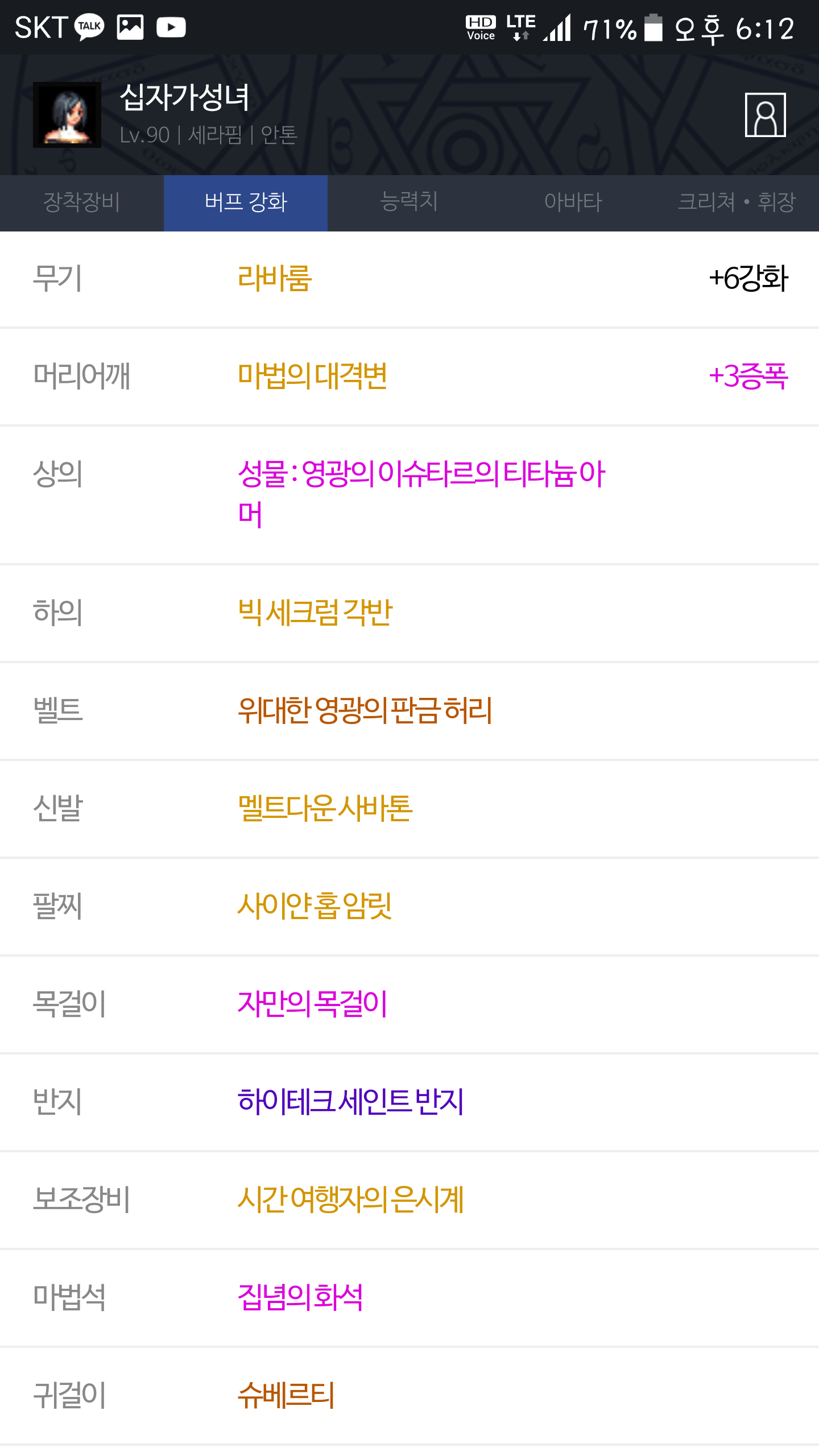Open ring item 하이테크 세인트 반지
The height and width of the screenshot is (1456, 819).
(x=350, y=1102)
